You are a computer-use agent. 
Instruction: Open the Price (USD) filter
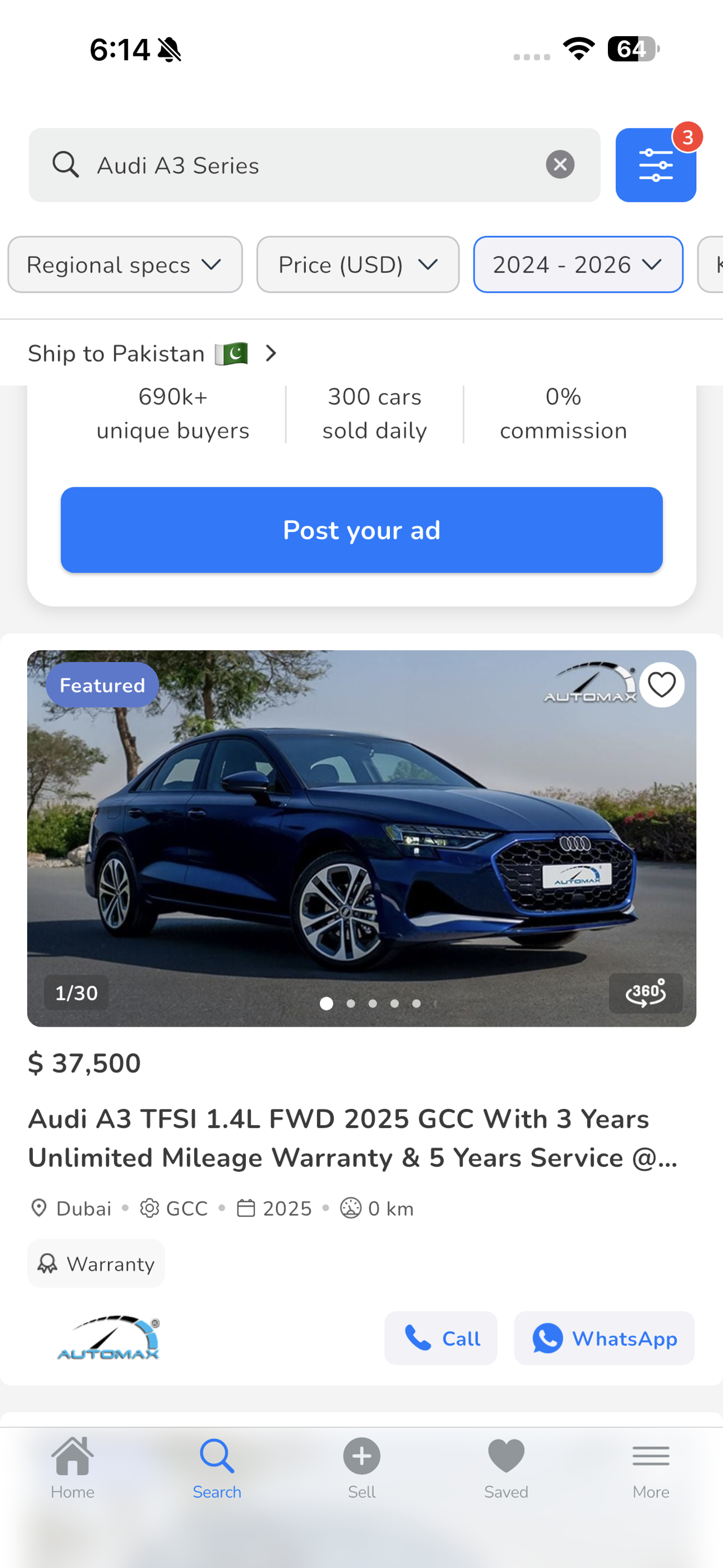click(x=357, y=265)
